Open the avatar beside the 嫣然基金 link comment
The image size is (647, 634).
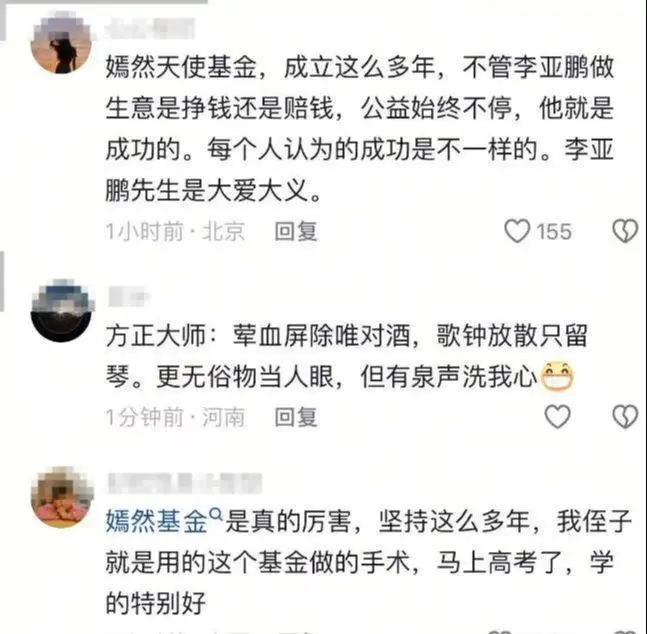[x=62, y=497]
